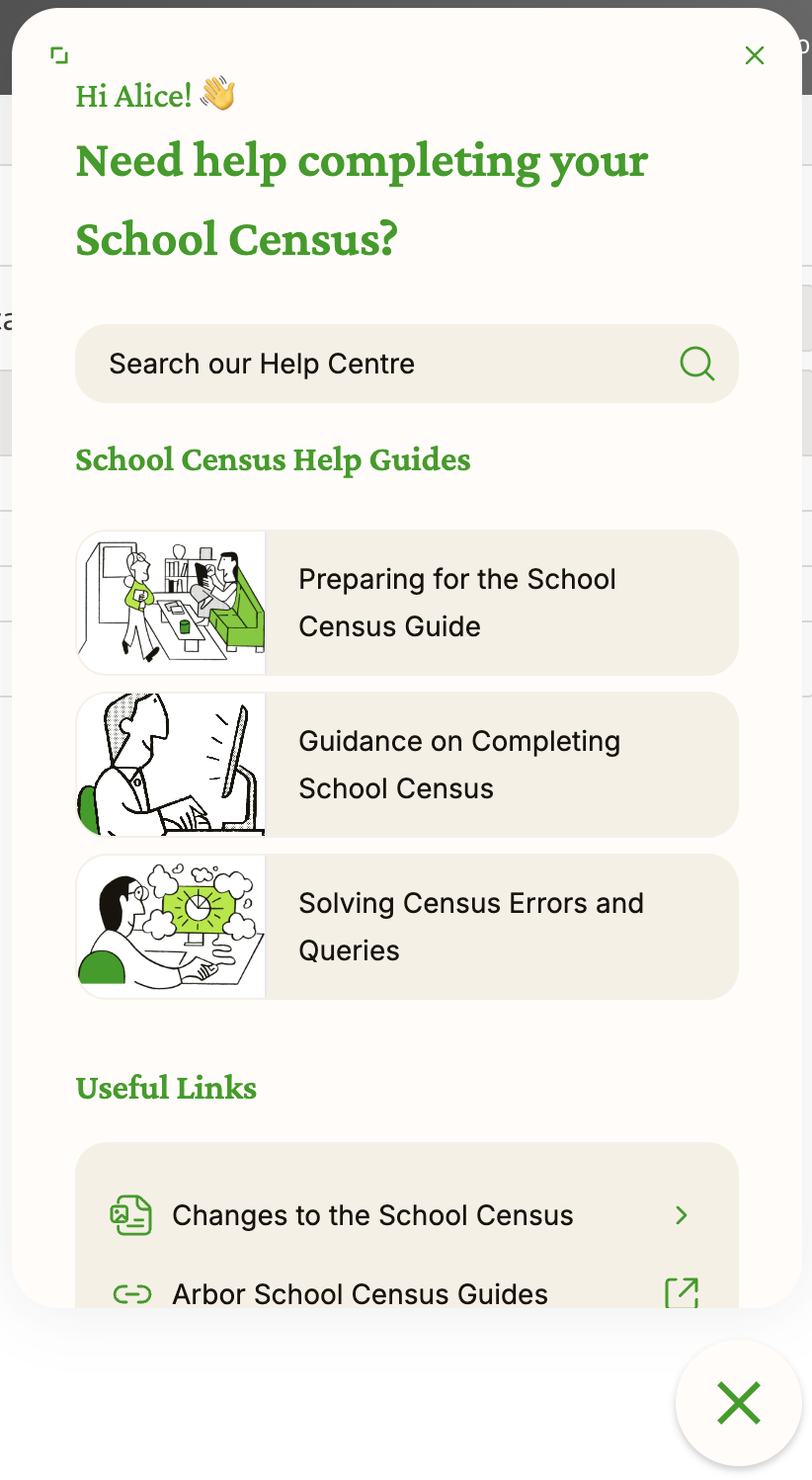Close the help panel with the top X
812x1480 pixels.
pos(755,55)
